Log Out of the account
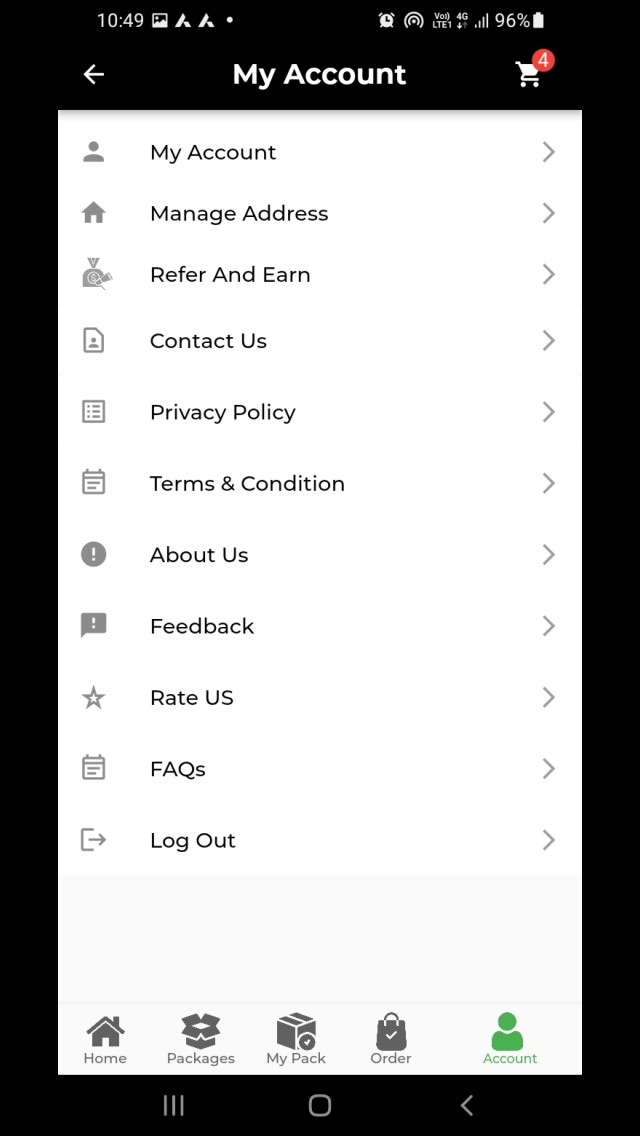Viewport: 640px width, 1136px height. [319, 840]
